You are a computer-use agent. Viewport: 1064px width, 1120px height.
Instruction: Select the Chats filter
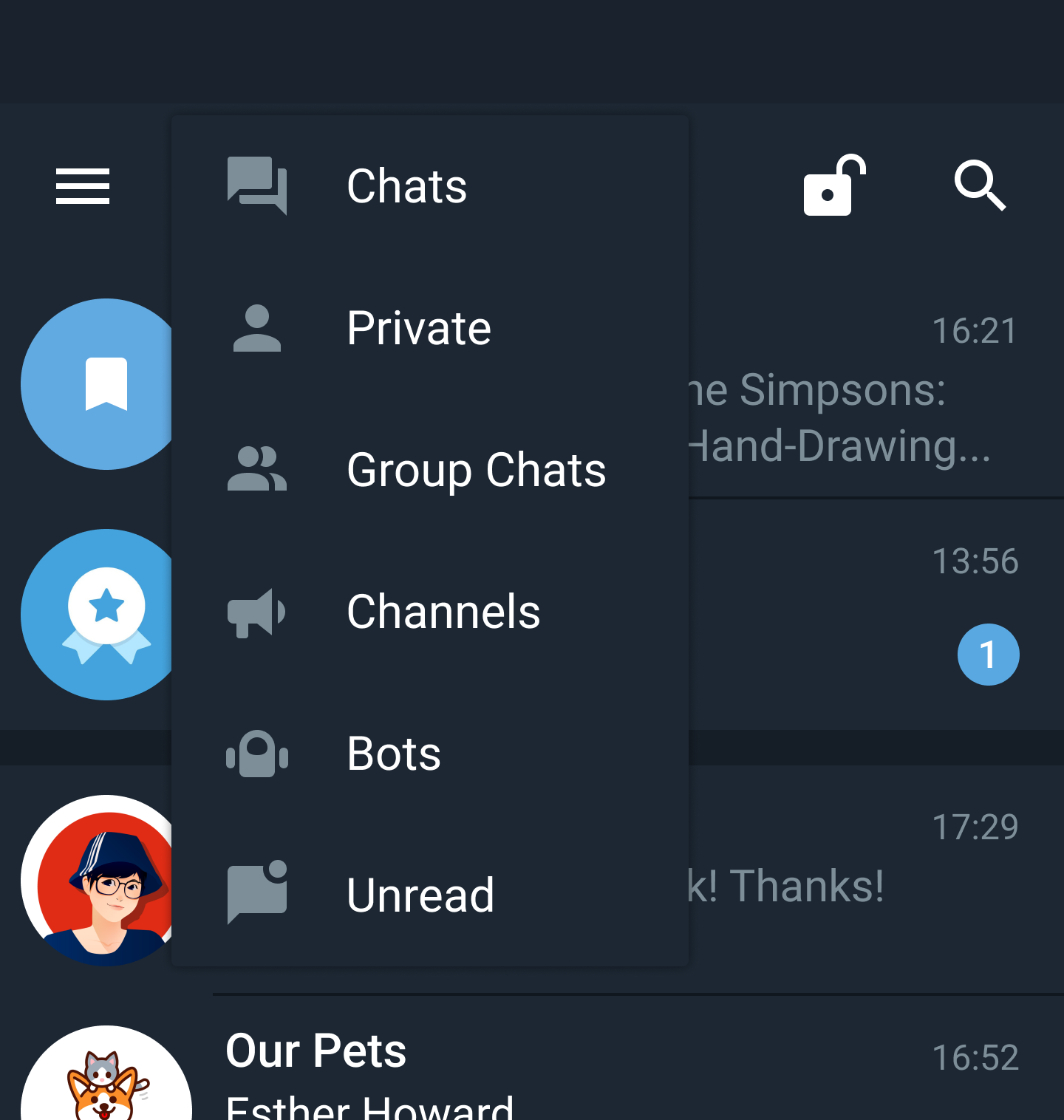tap(430, 186)
